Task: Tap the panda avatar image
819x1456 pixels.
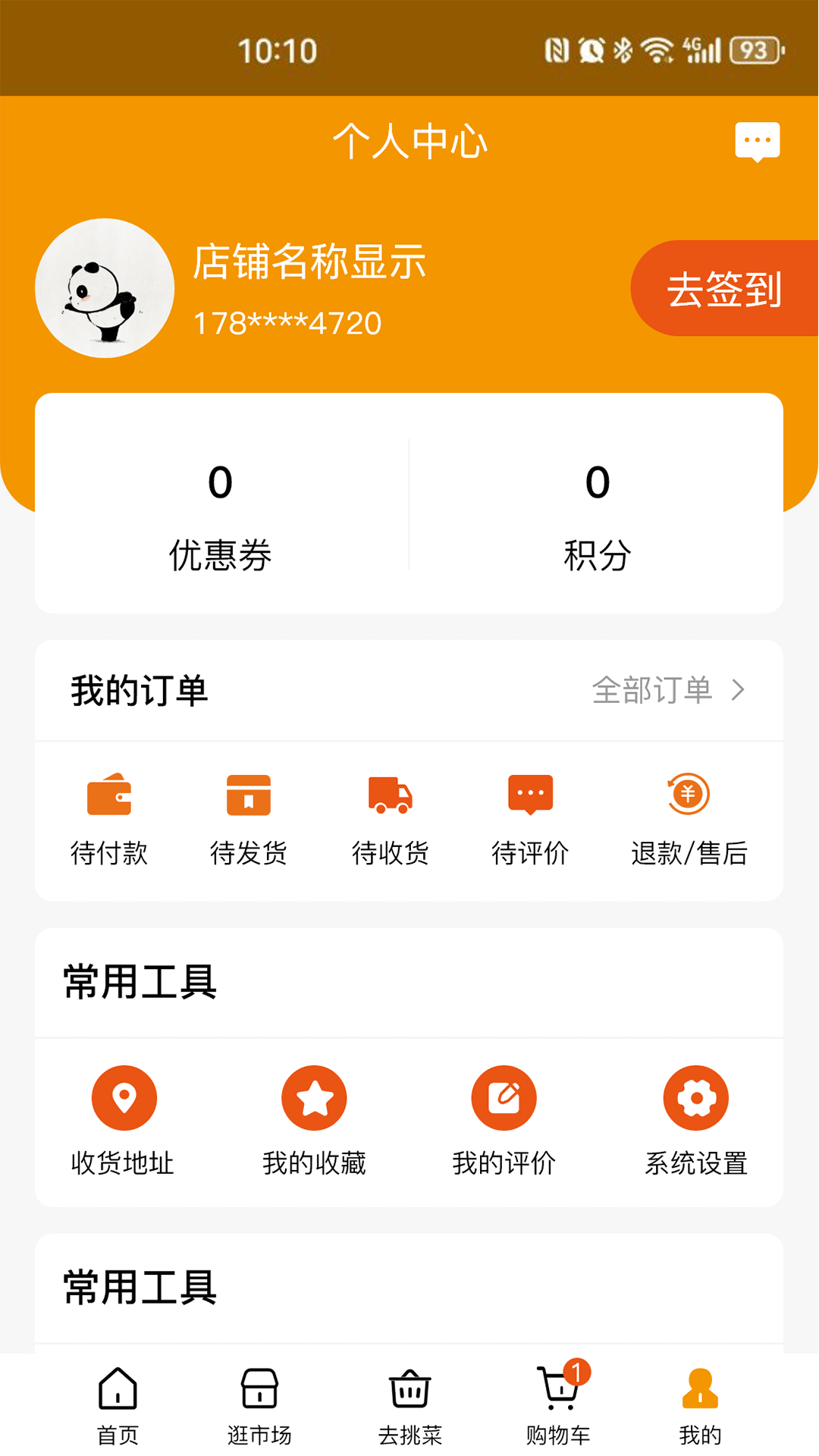Action: pyautogui.click(x=105, y=287)
